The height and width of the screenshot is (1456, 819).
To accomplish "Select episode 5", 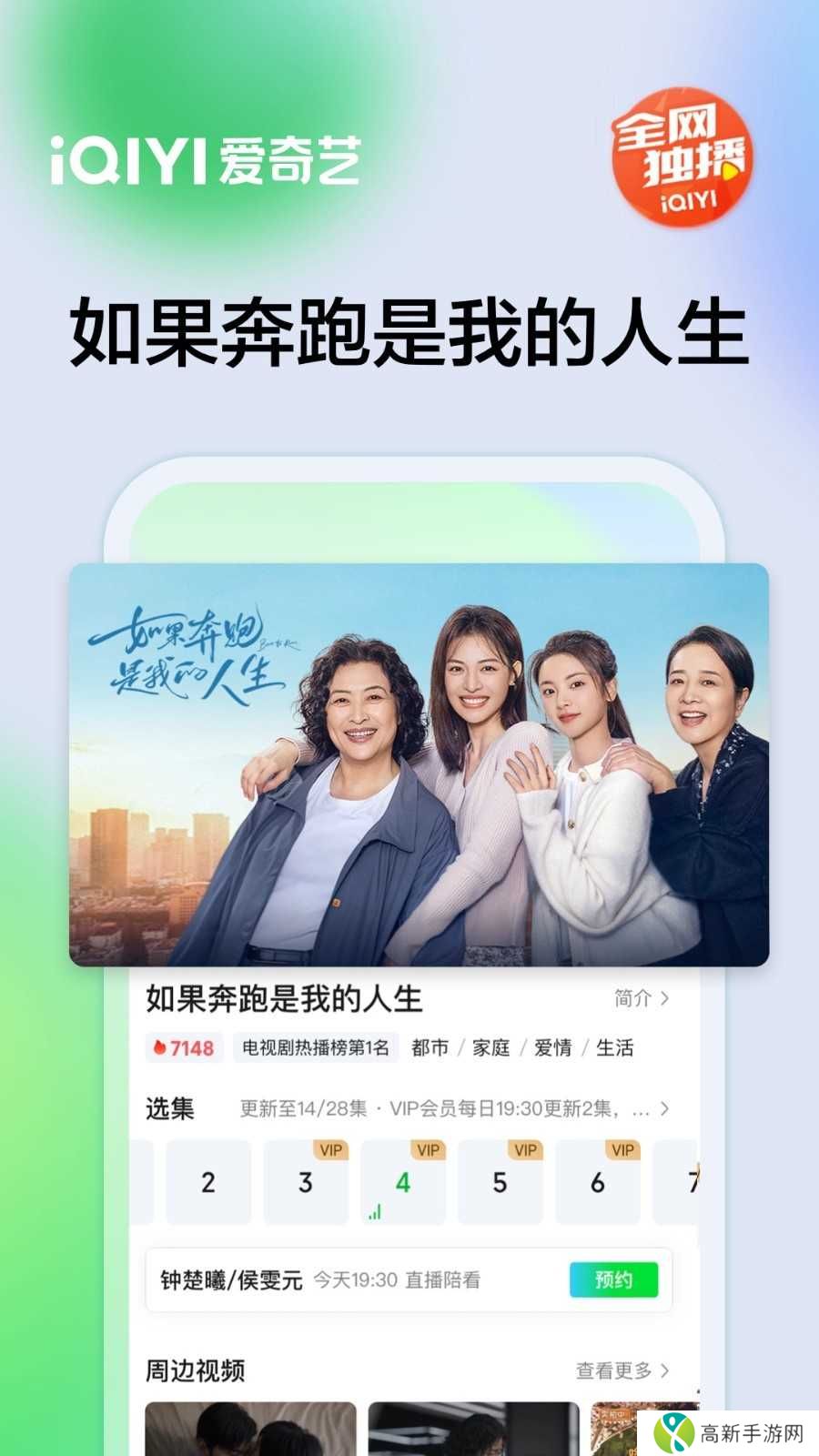I will click(500, 1183).
